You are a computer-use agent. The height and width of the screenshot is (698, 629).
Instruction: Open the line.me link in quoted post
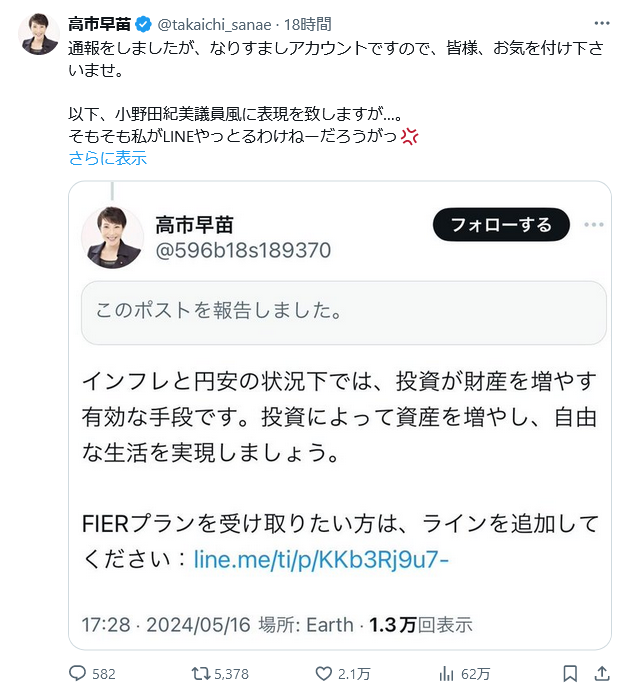[x=321, y=558]
